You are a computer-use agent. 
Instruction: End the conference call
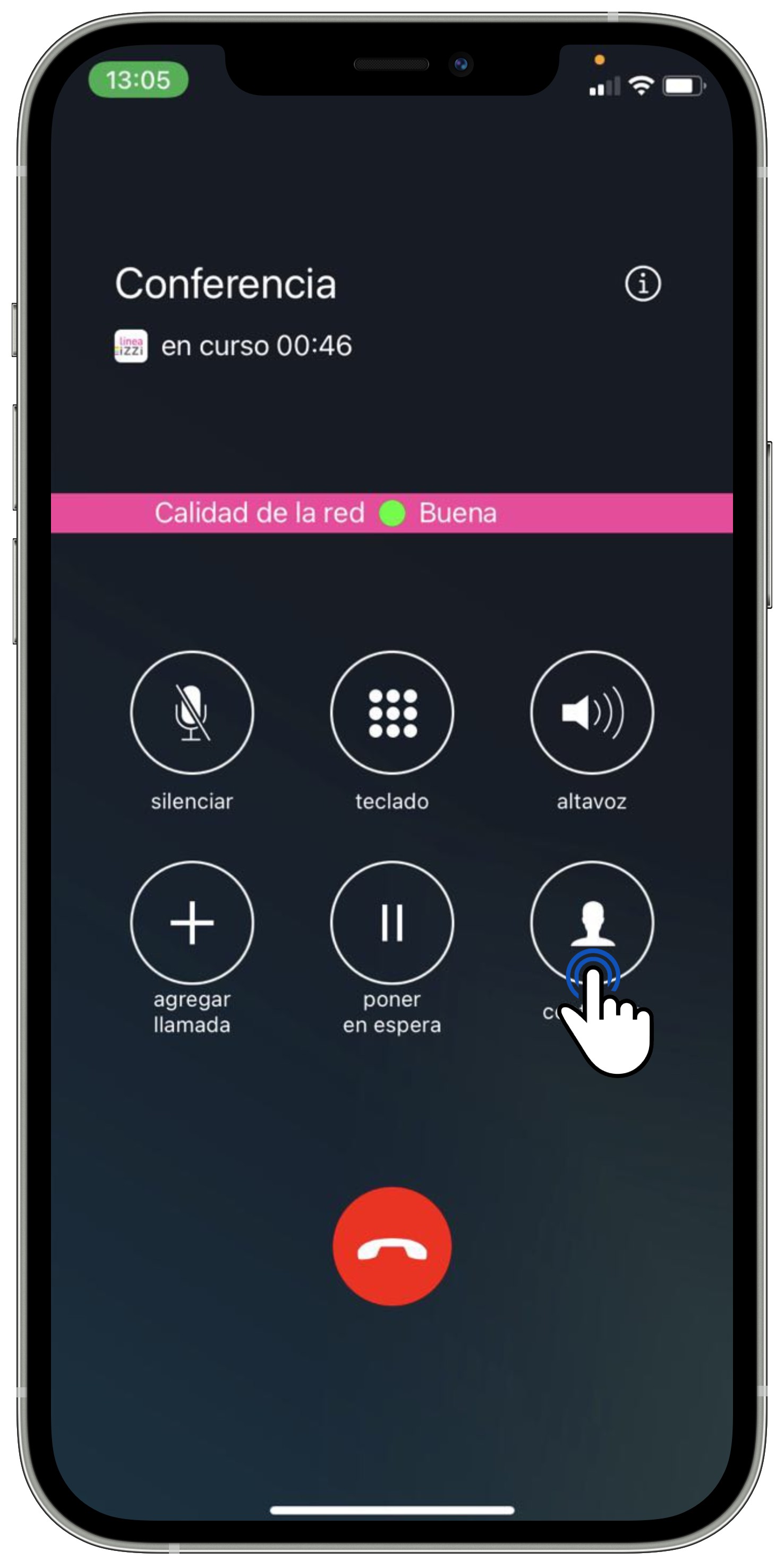tap(391, 1247)
